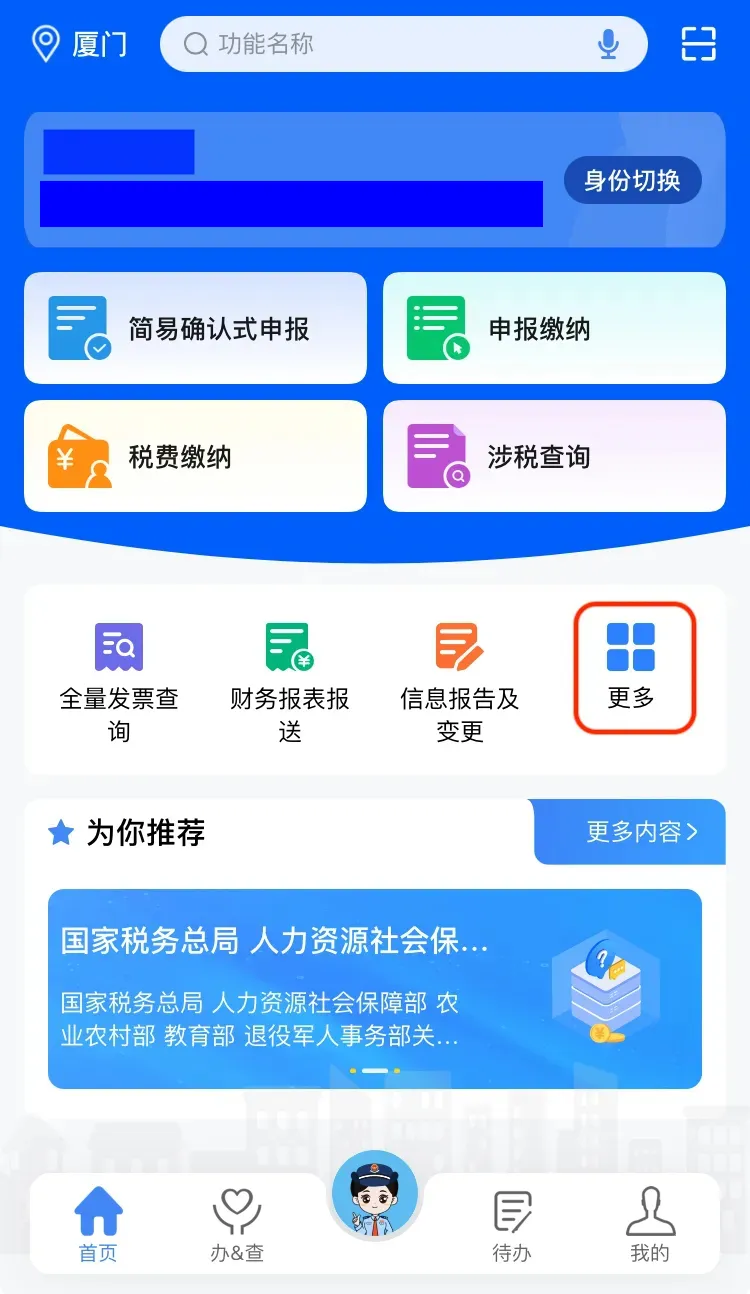
Task: Tap 身份切换 to switch identity
Action: (632, 181)
